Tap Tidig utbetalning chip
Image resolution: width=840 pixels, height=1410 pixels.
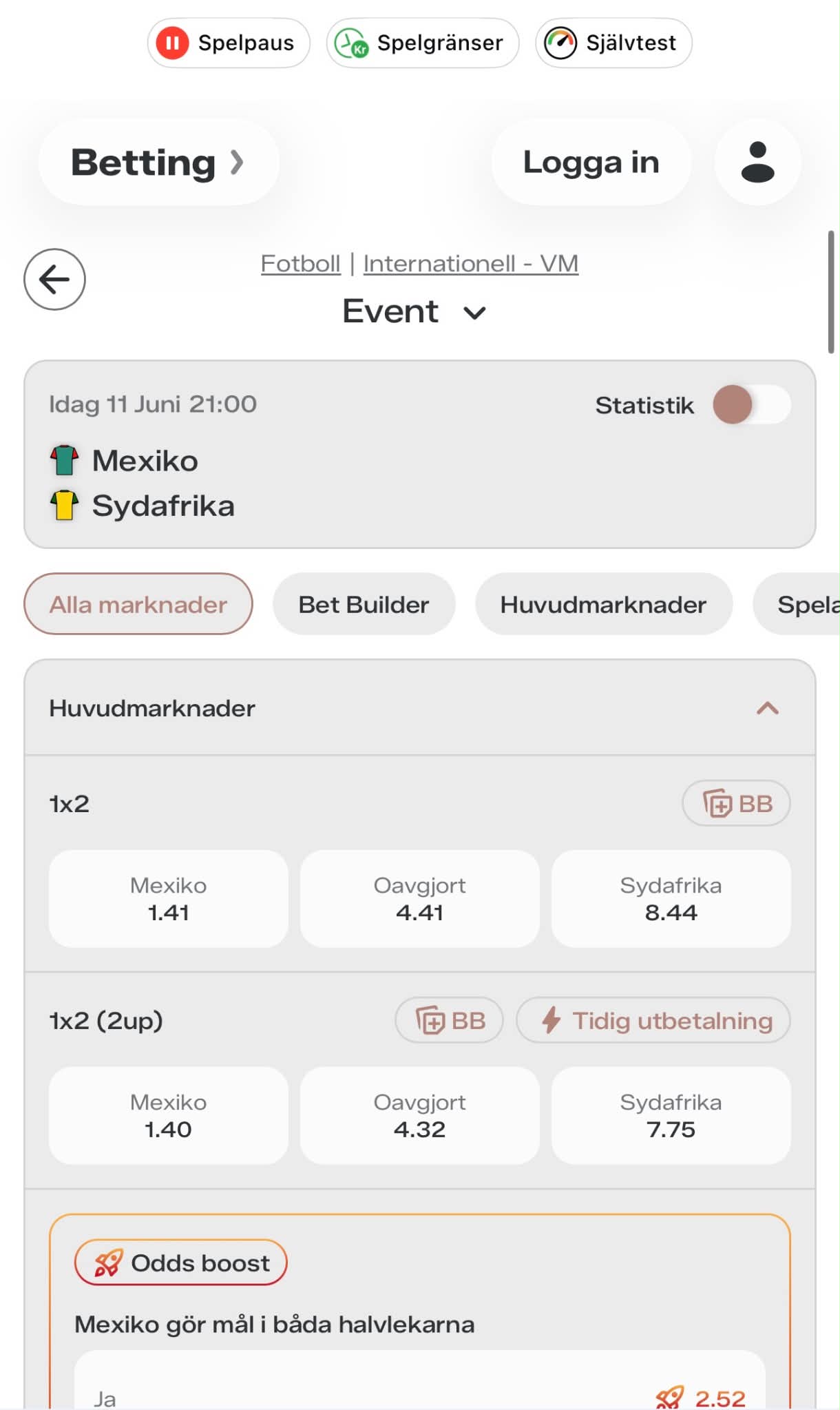point(653,1020)
